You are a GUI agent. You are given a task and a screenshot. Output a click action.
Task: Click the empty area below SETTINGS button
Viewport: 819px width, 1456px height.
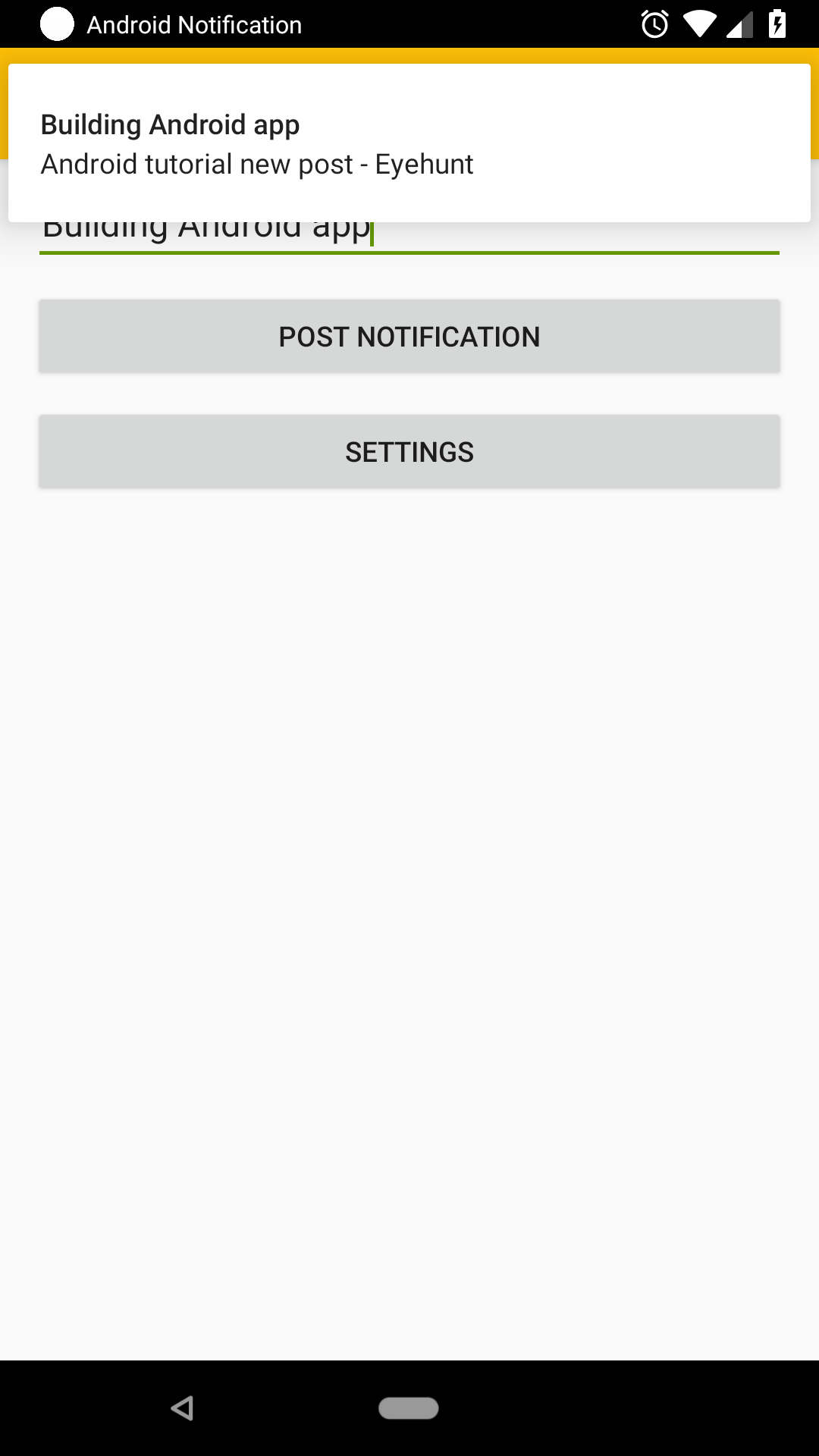pyautogui.click(x=409, y=910)
